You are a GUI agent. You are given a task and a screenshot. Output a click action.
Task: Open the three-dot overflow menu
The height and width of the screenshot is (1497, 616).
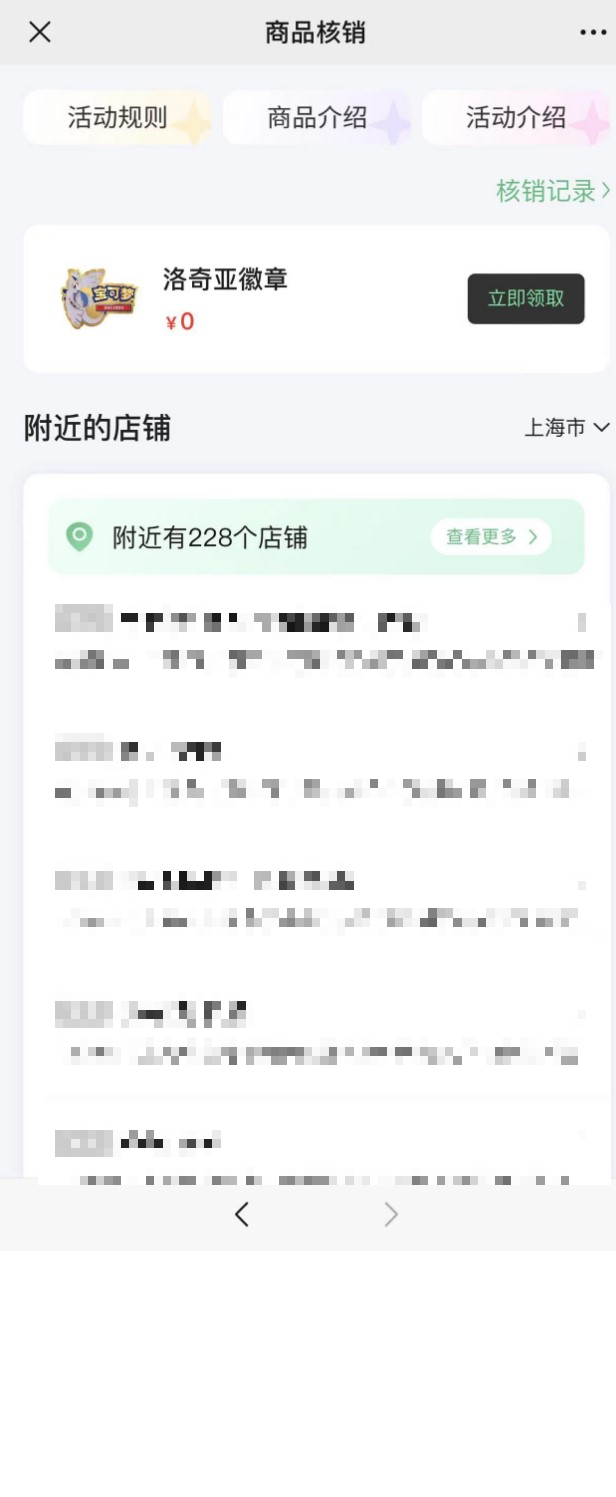coord(592,32)
